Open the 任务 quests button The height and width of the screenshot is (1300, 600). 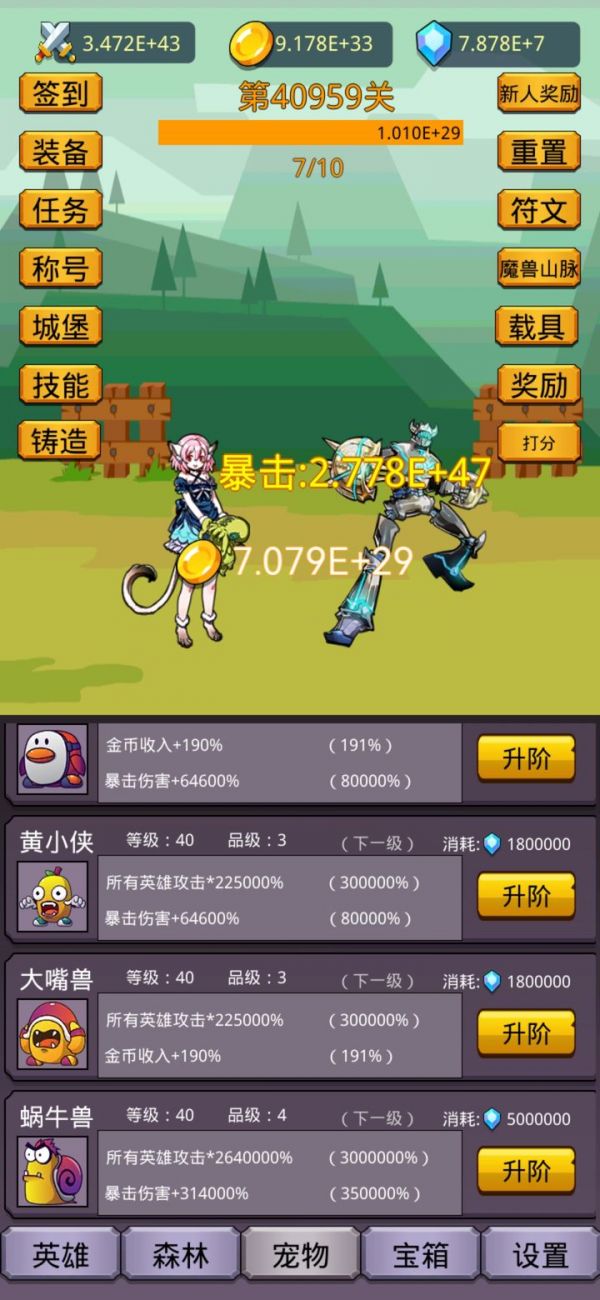click(61, 210)
